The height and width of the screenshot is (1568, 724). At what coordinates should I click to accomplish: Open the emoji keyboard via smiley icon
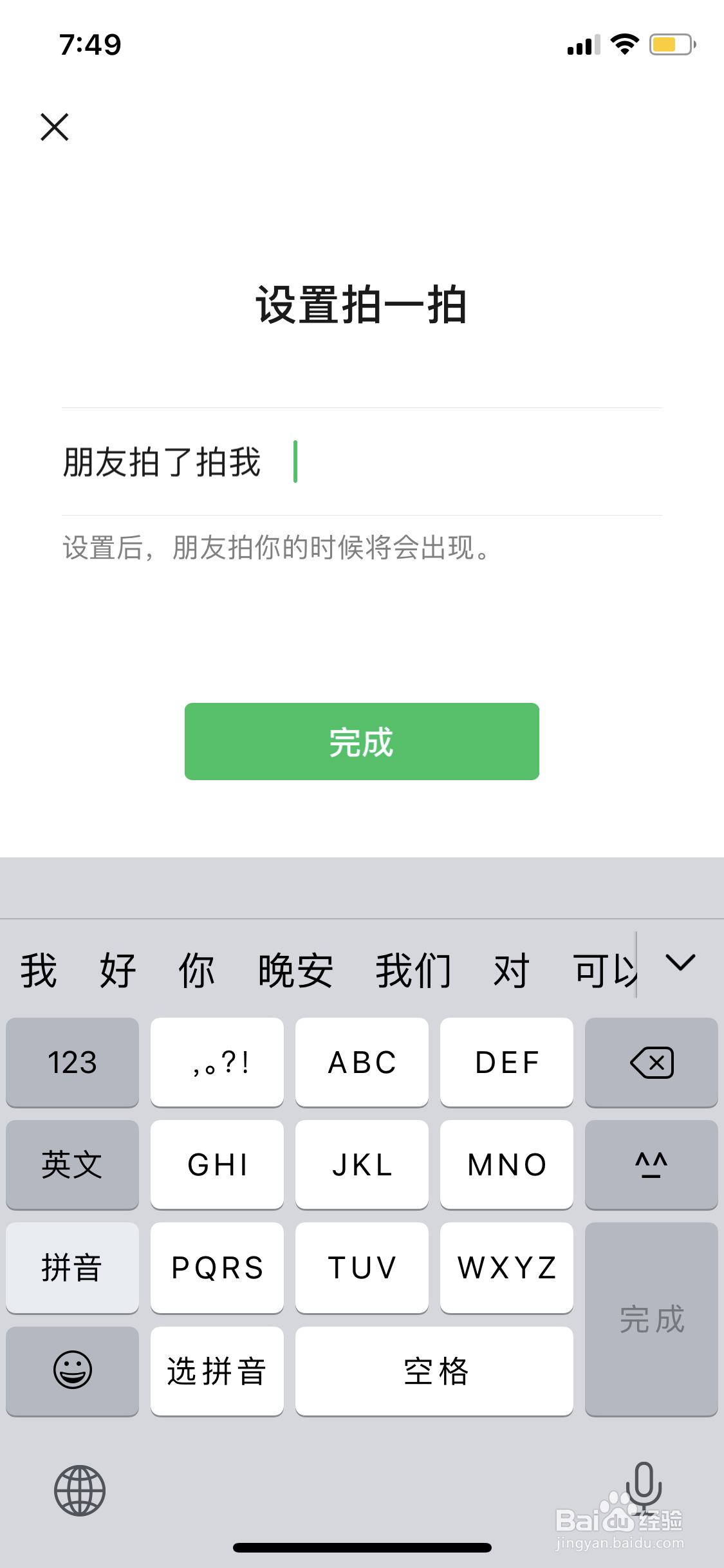coord(71,1371)
